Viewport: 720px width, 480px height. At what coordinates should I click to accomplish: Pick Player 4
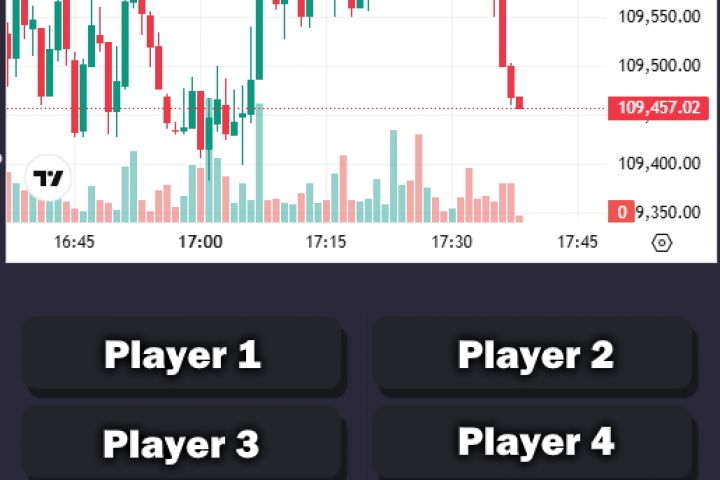(x=534, y=442)
